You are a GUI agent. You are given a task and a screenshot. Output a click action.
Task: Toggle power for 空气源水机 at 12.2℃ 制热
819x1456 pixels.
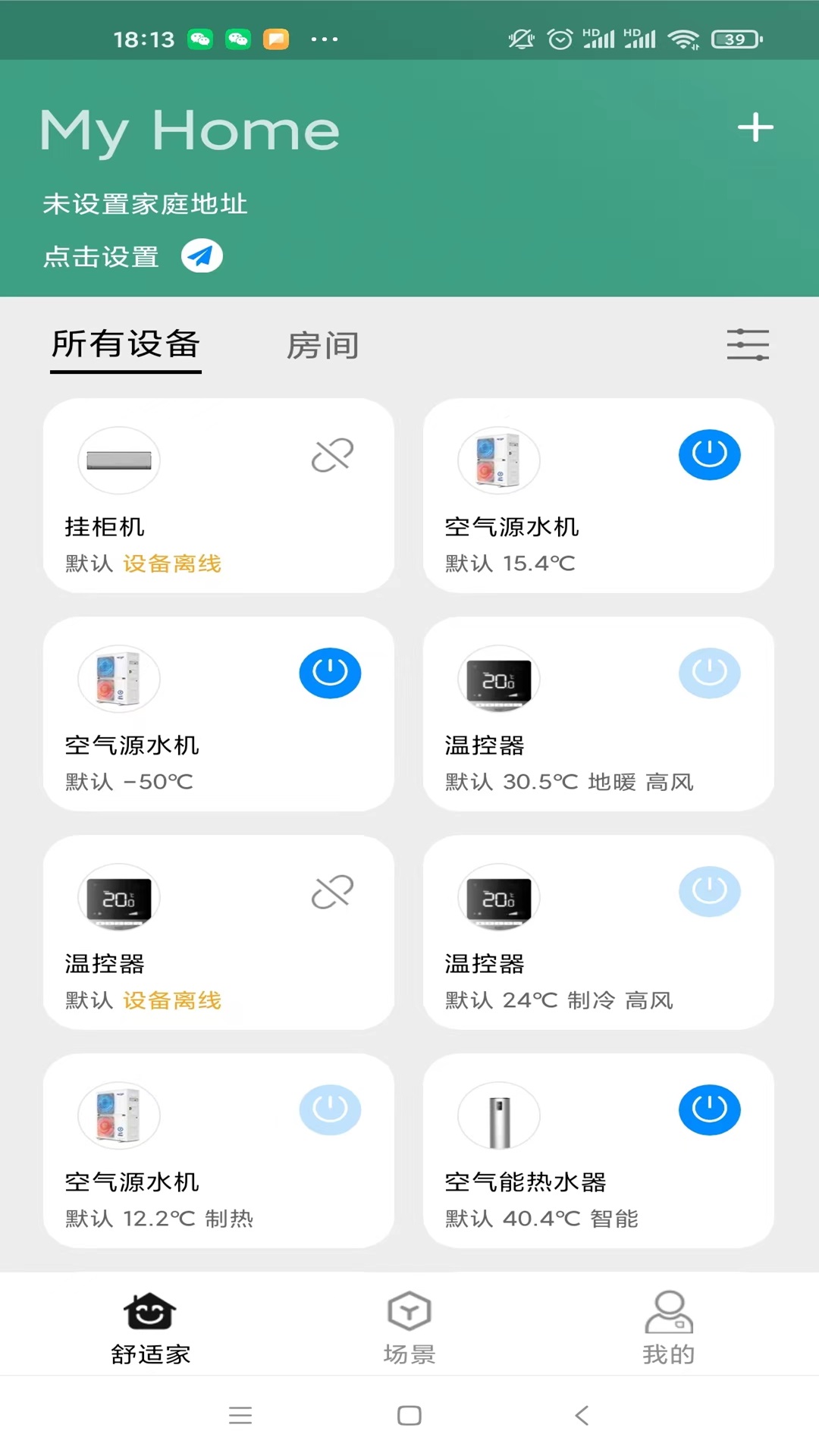[x=330, y=1110]
